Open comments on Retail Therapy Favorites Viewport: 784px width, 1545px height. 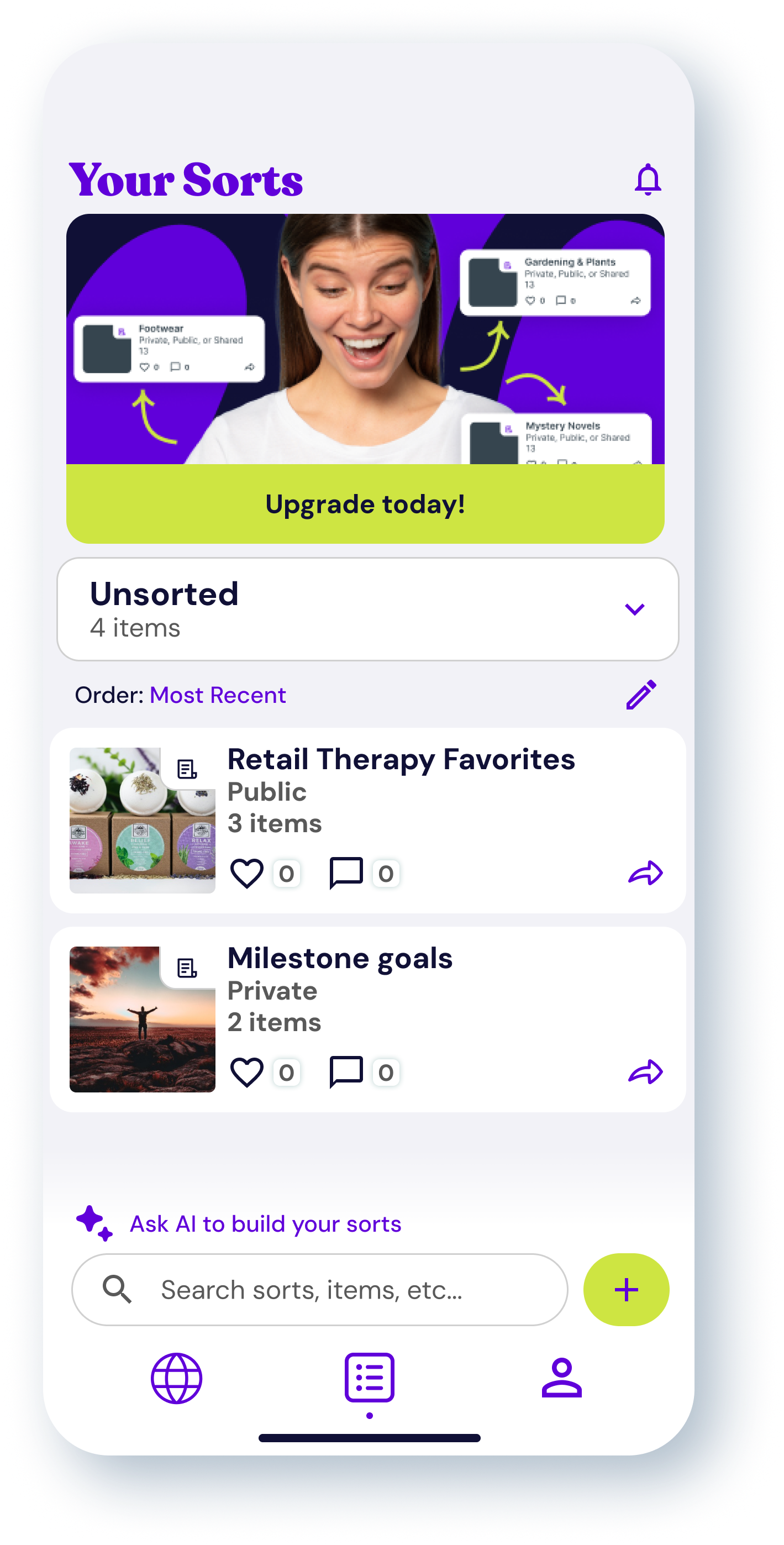click(346, 873)
